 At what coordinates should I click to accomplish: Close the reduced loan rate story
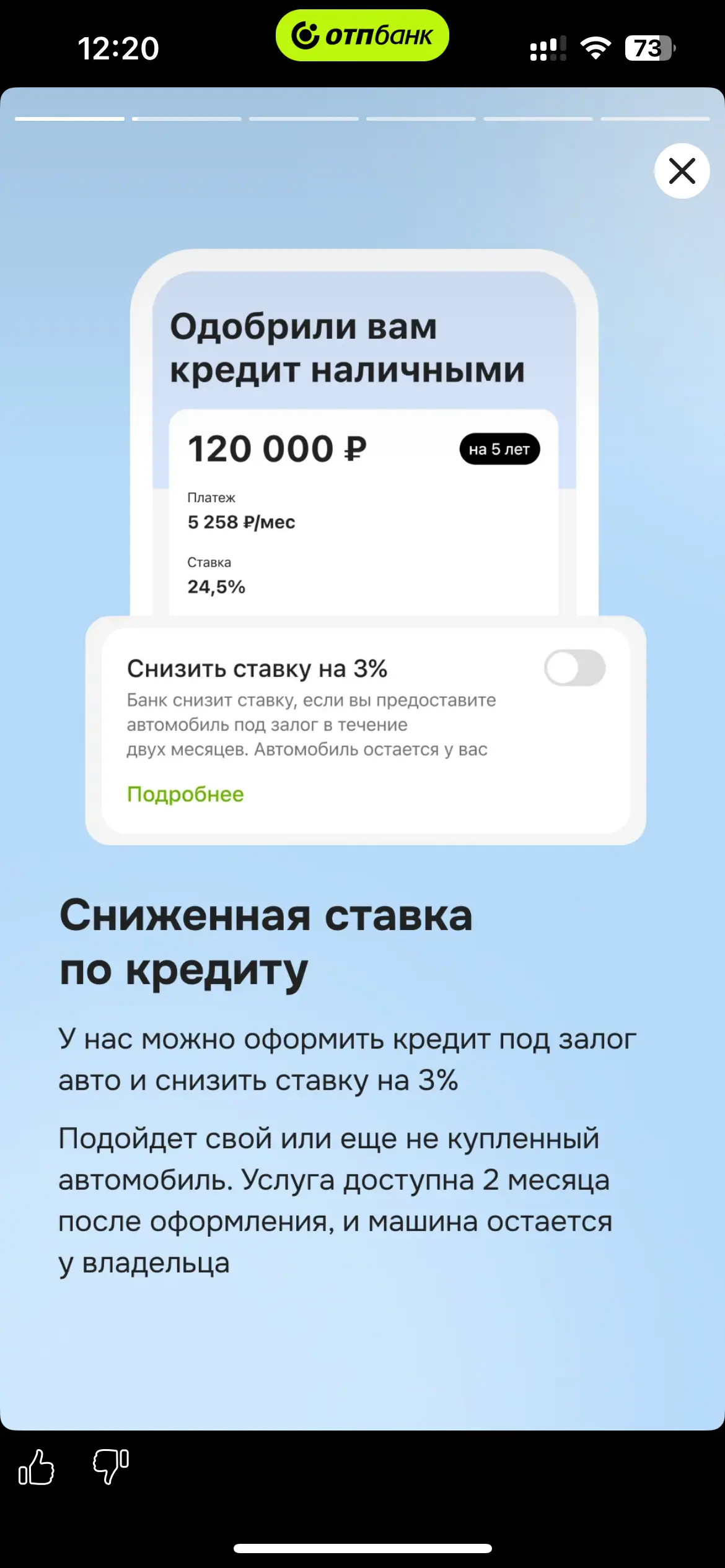[682, 171]
